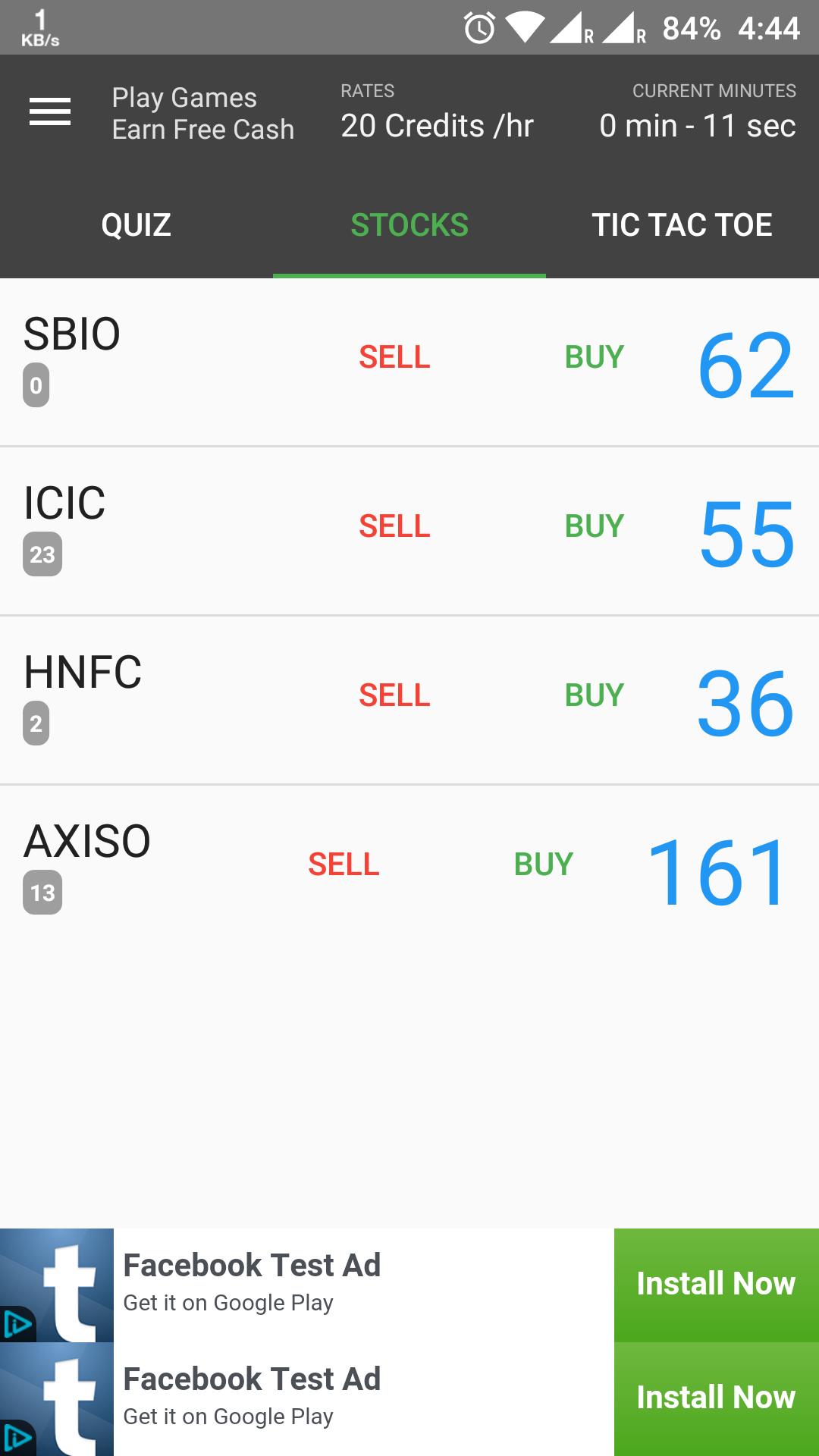This screenshot has height=1456, width=819.
Task: Buy AXISO stock
Action: click(x=544, y=864)
